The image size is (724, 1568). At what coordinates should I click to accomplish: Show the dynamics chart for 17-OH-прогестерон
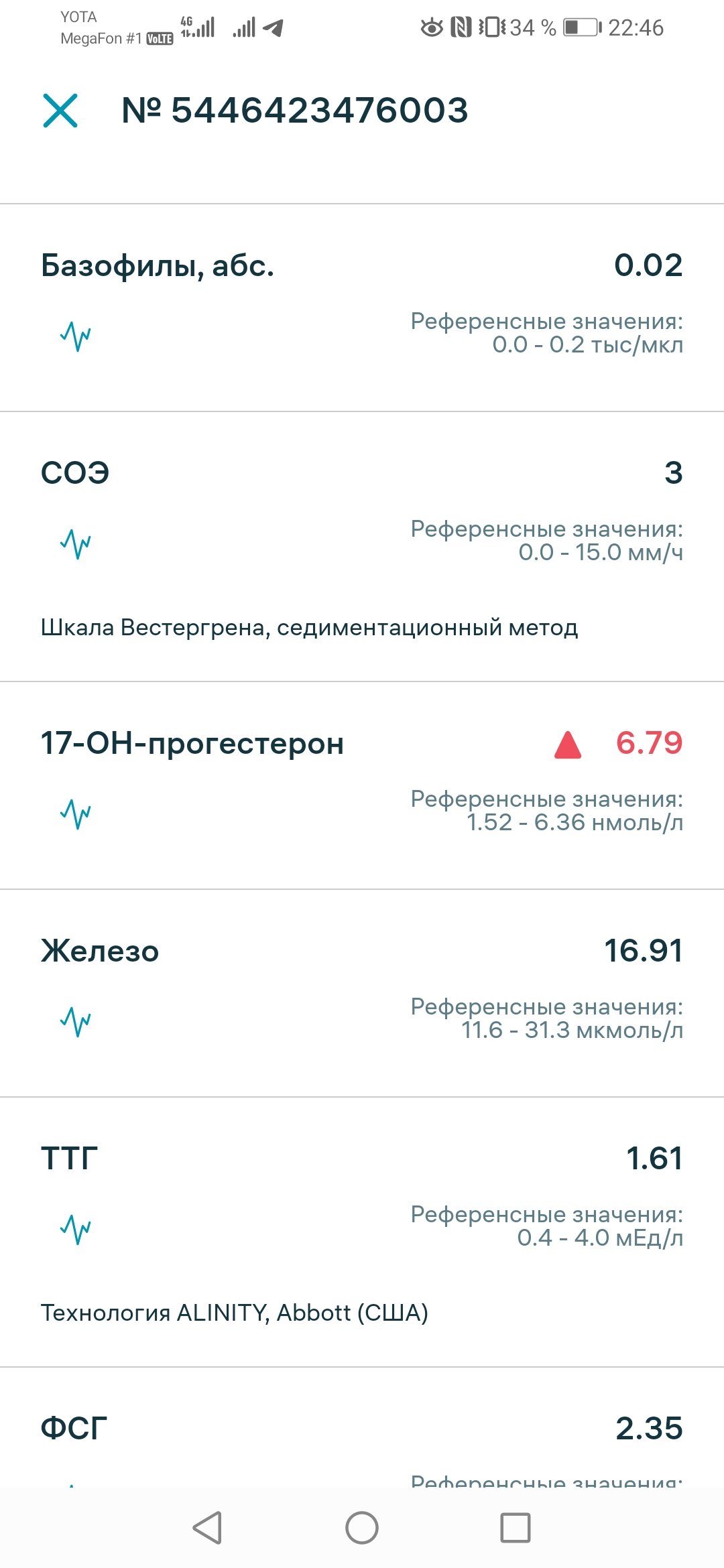76,813
